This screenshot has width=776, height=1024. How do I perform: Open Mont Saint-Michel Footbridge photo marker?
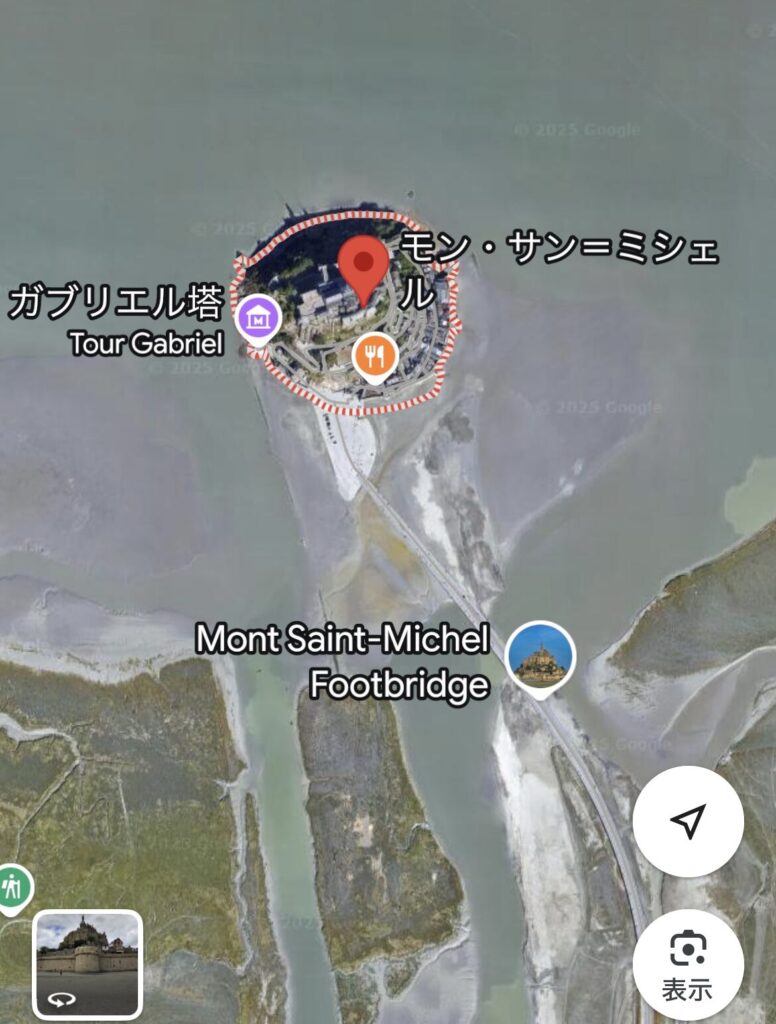pyautogui.click(x=540, y=657)
